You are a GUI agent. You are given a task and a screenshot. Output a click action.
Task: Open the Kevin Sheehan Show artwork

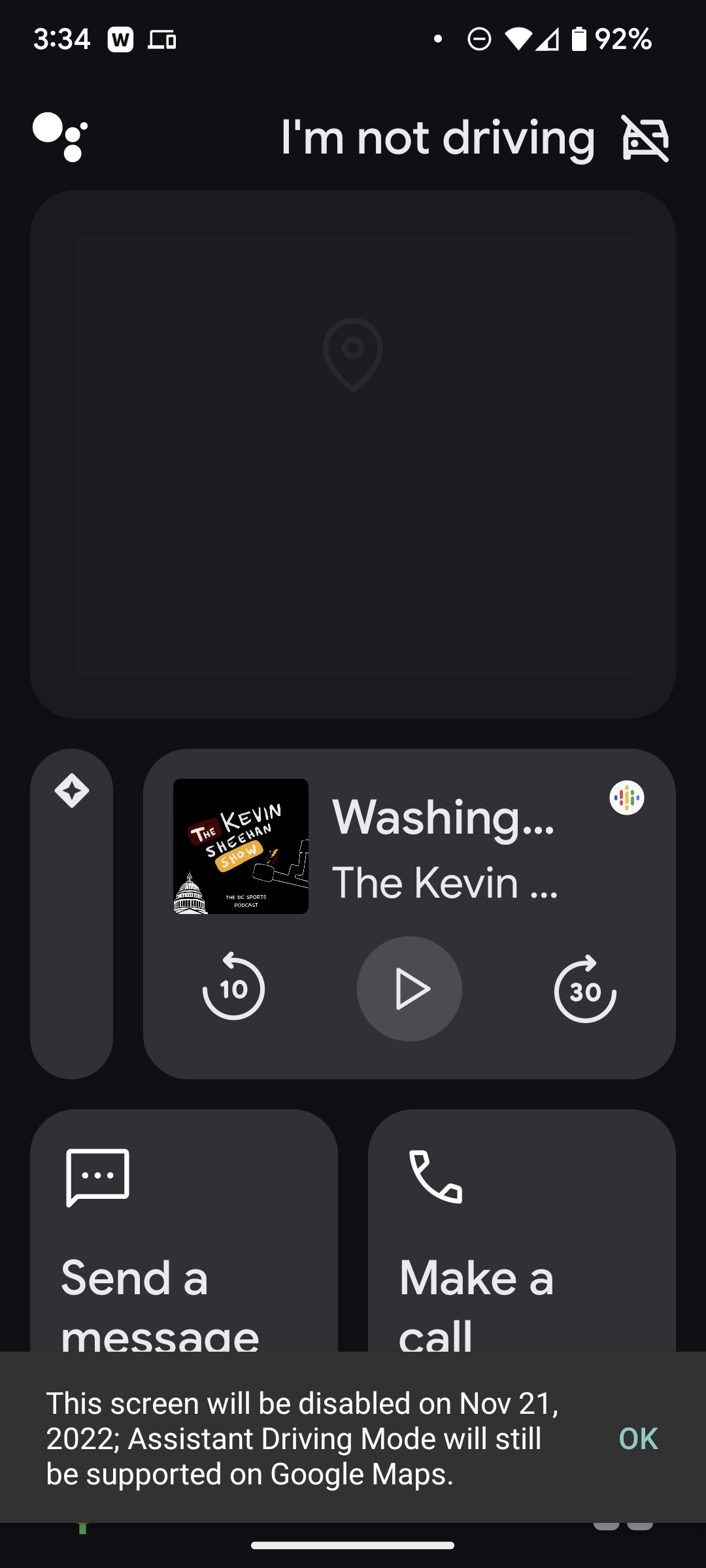[x=241, y=846]
